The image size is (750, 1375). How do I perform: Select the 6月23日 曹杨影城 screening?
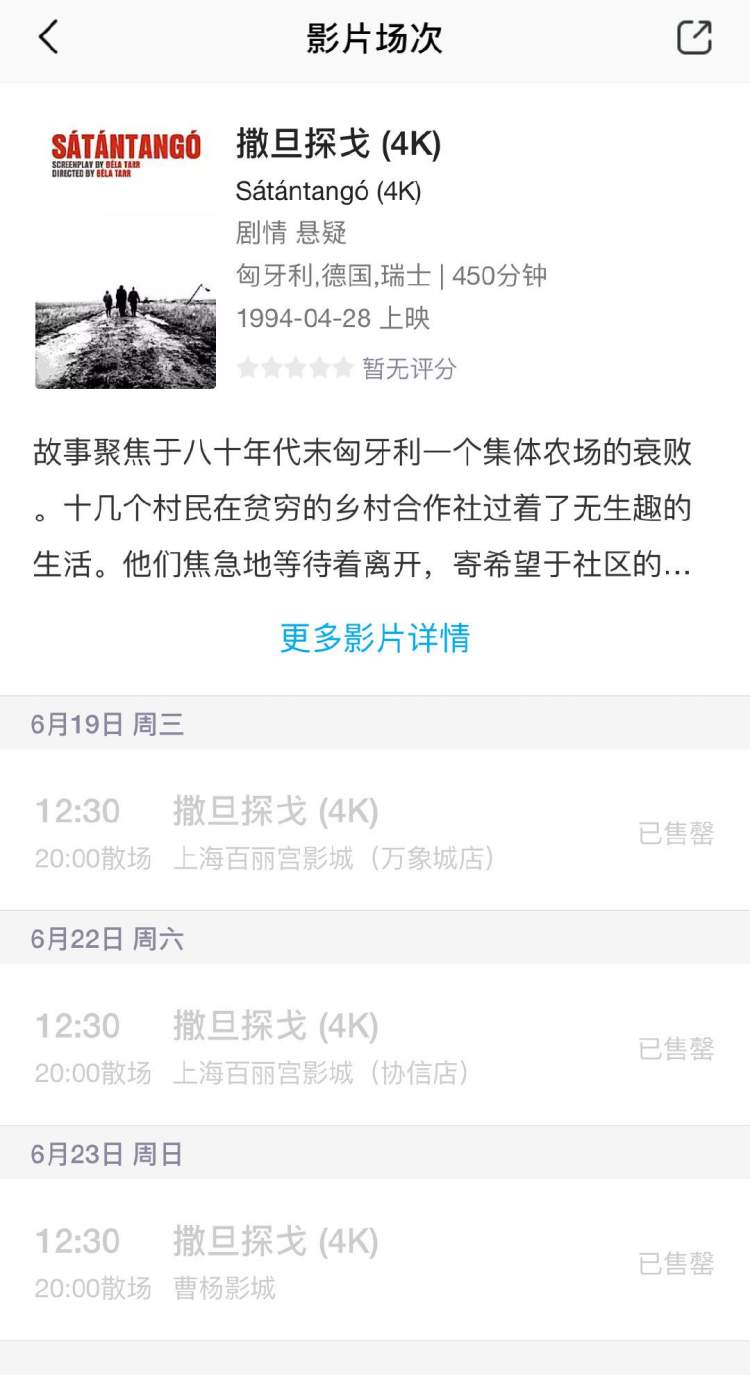pos(375,1260)
